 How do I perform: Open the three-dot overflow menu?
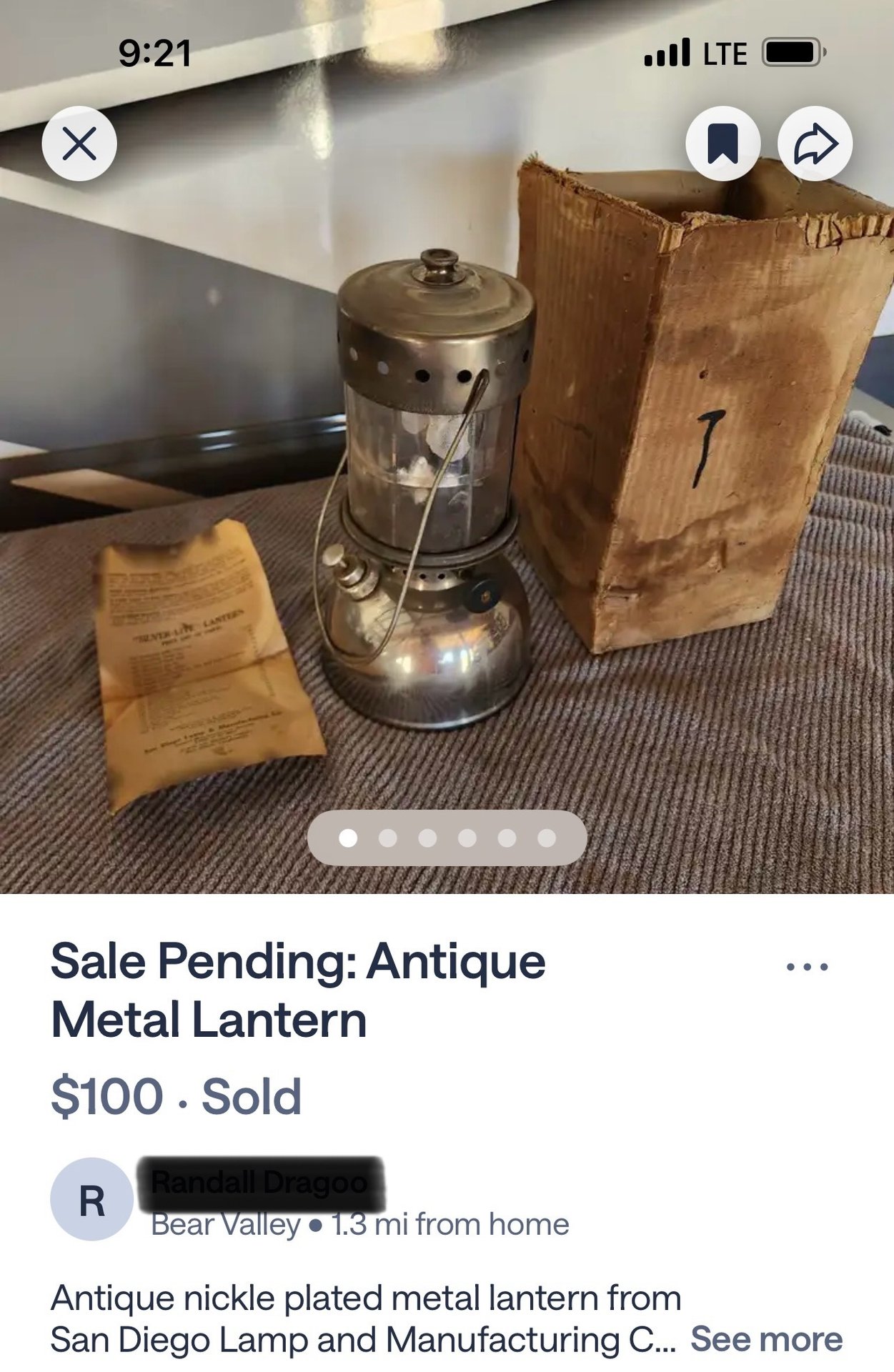pyautogui.click(x=807, y=967)
